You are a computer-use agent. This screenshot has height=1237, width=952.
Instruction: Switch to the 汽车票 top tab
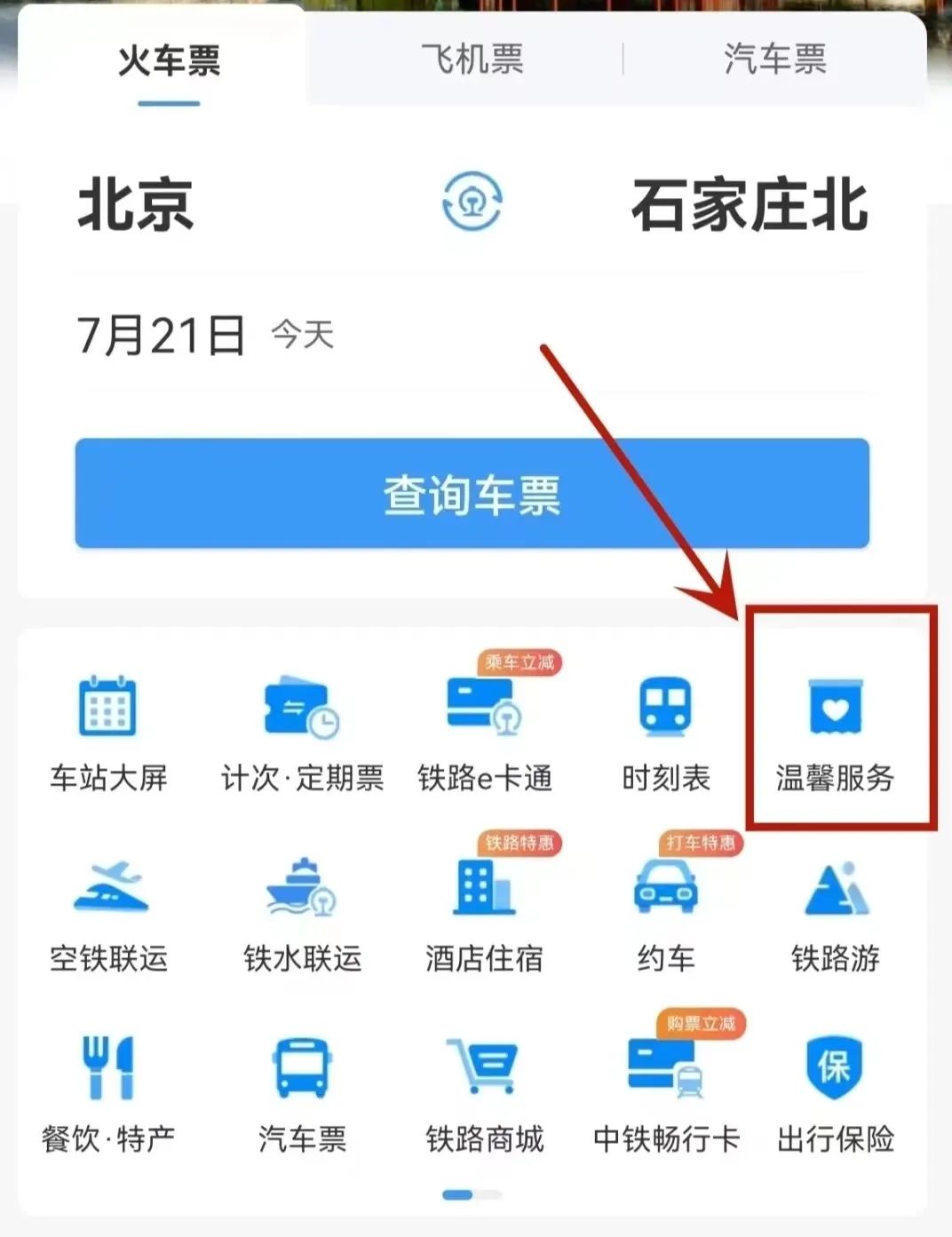tap(774, 60)
